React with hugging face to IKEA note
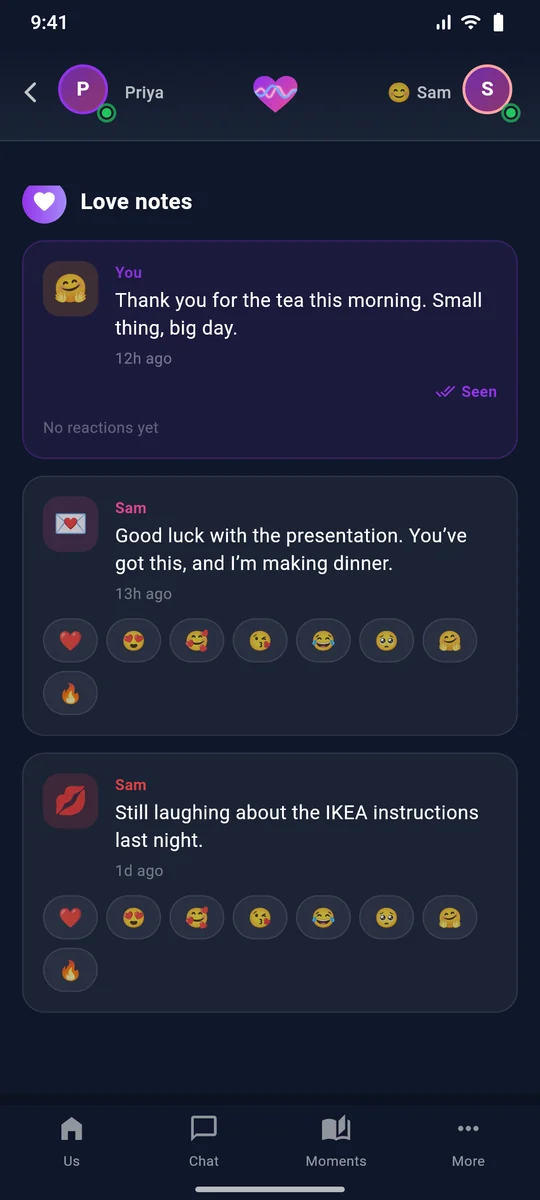 click(450, 918)
